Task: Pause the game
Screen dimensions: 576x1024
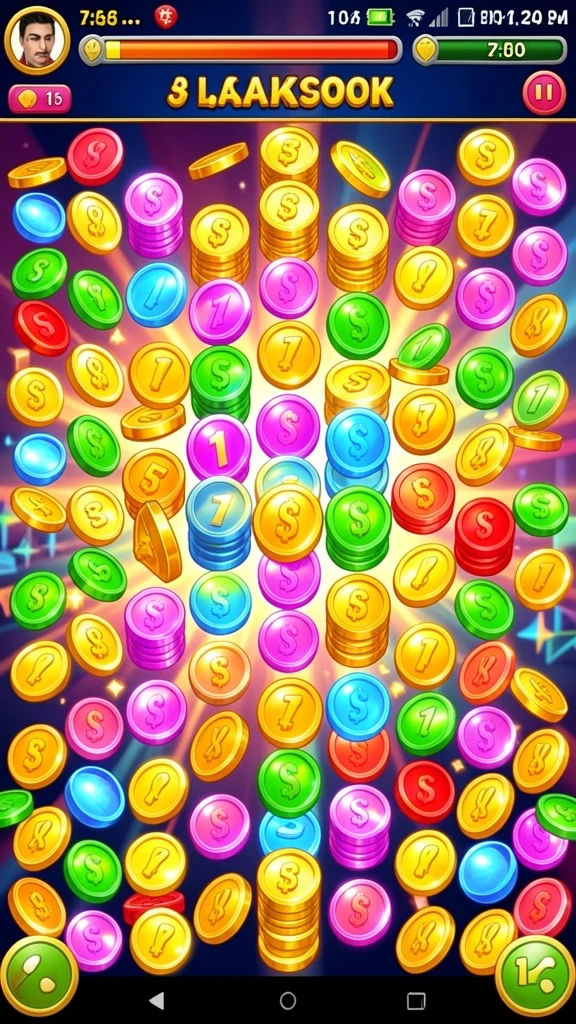Action: [x=543, y=94]
